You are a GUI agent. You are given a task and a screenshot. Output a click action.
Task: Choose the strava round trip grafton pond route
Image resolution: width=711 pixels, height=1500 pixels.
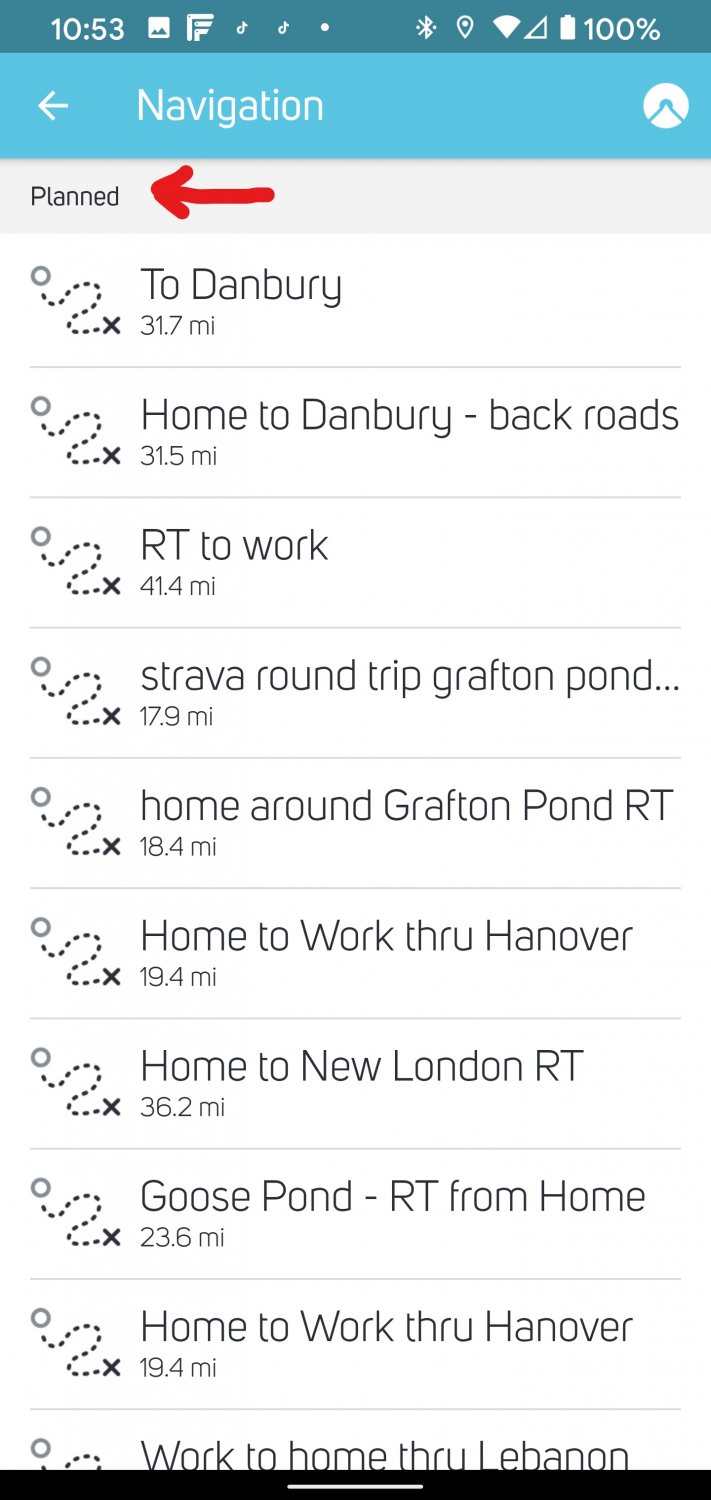(355, 692)
